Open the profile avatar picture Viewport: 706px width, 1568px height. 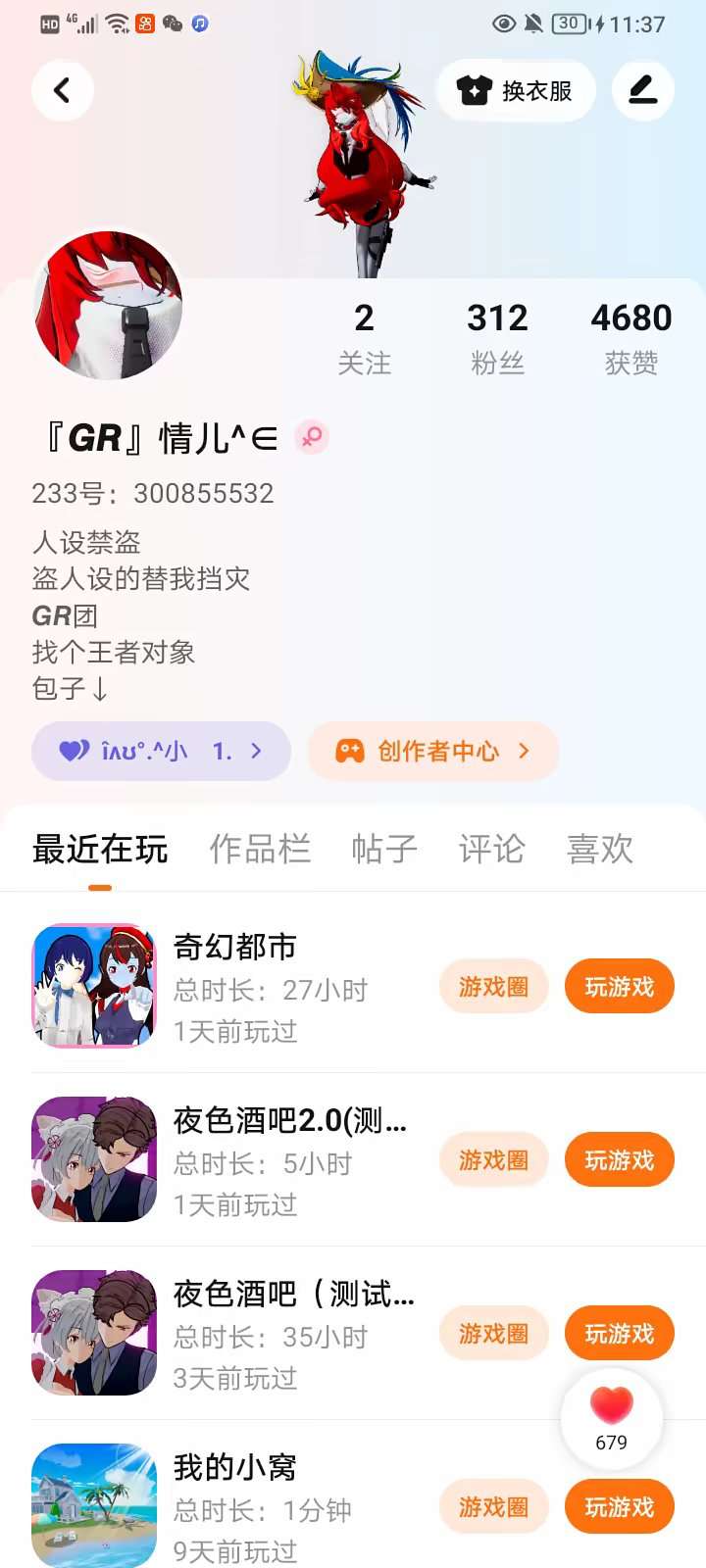point(108,305)
